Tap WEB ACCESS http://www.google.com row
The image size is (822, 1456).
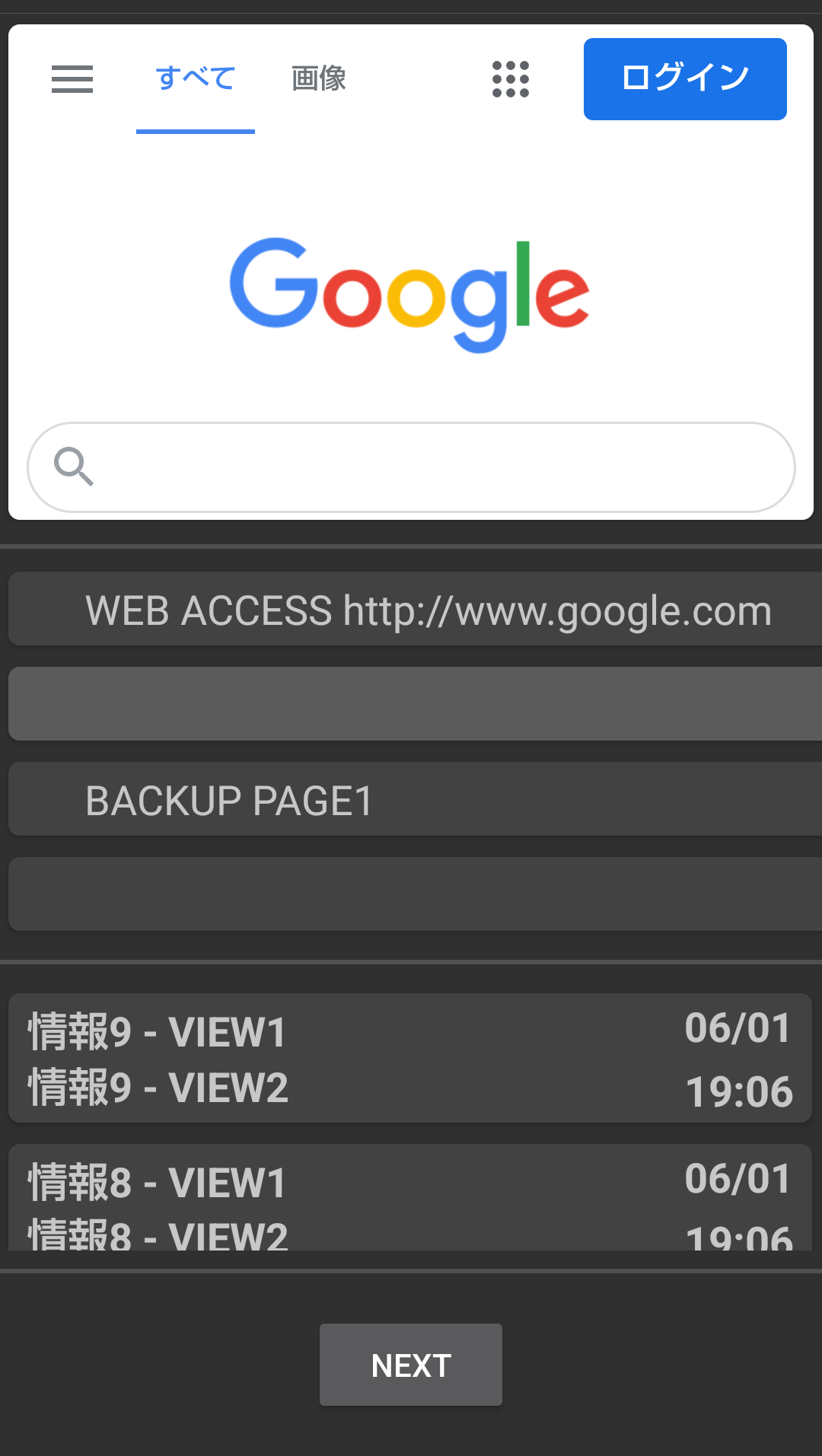point(416,609)
